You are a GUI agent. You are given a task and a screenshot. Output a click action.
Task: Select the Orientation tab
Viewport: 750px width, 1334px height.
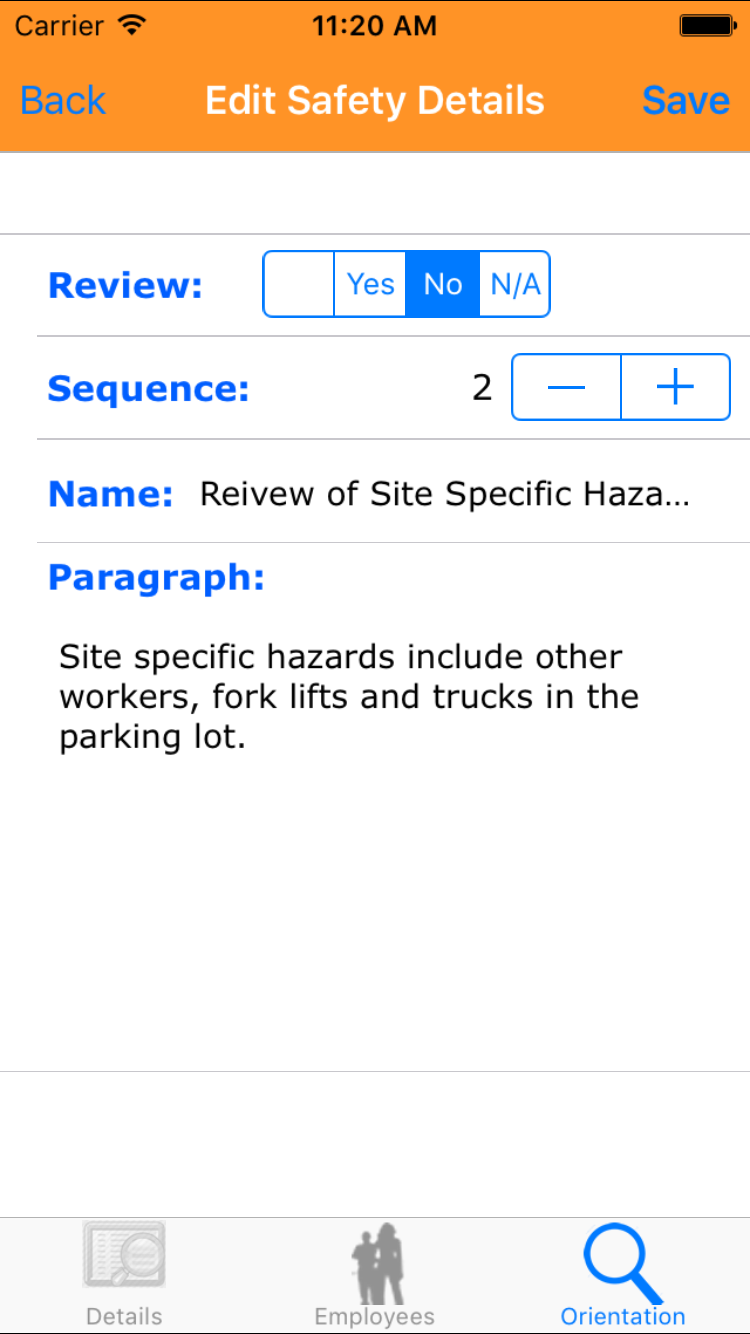[623, 1275]
